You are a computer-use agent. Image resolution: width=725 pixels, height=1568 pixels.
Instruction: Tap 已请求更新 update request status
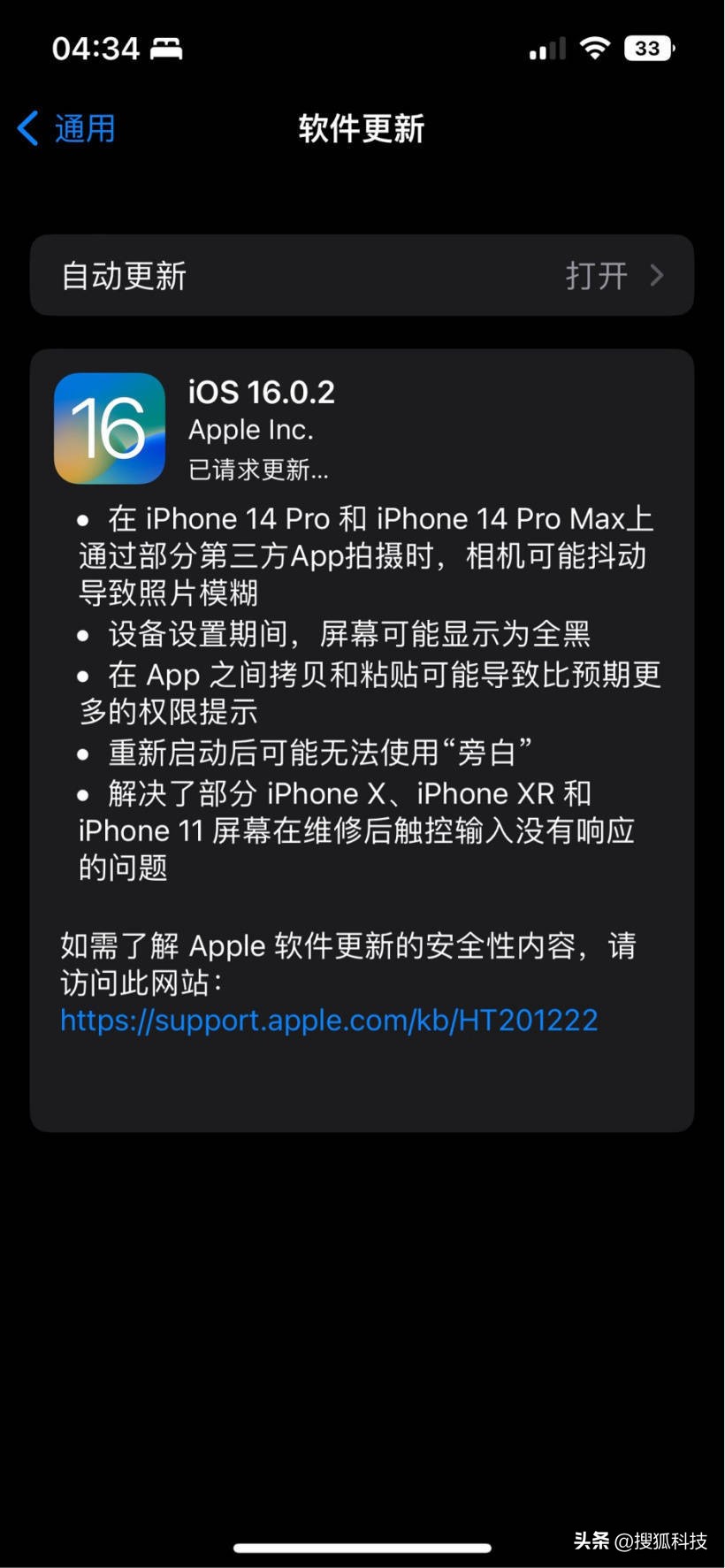pos(257,471)
